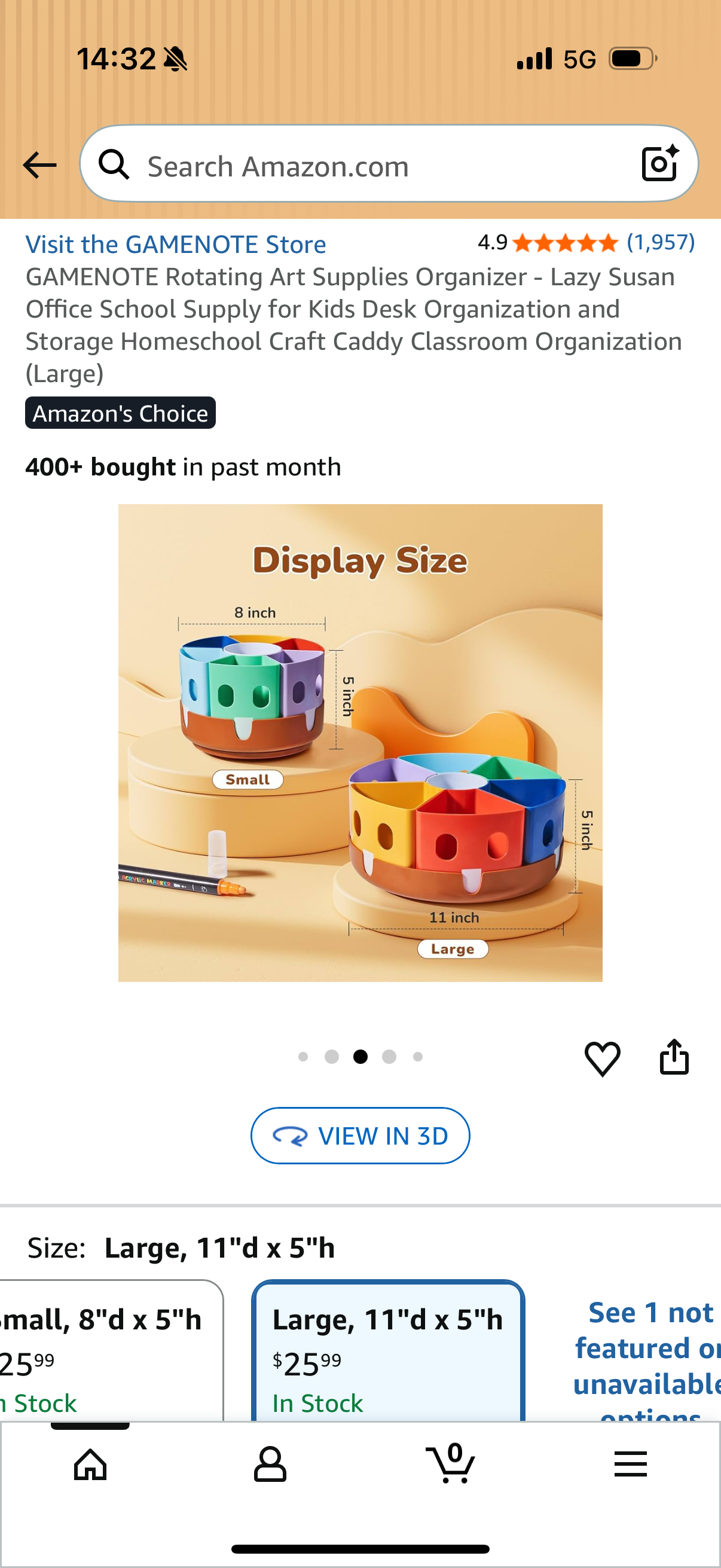The height and width of the screenshot is (1568, 721).
Task: Share this product
Action: click(x=674, y=1057)
